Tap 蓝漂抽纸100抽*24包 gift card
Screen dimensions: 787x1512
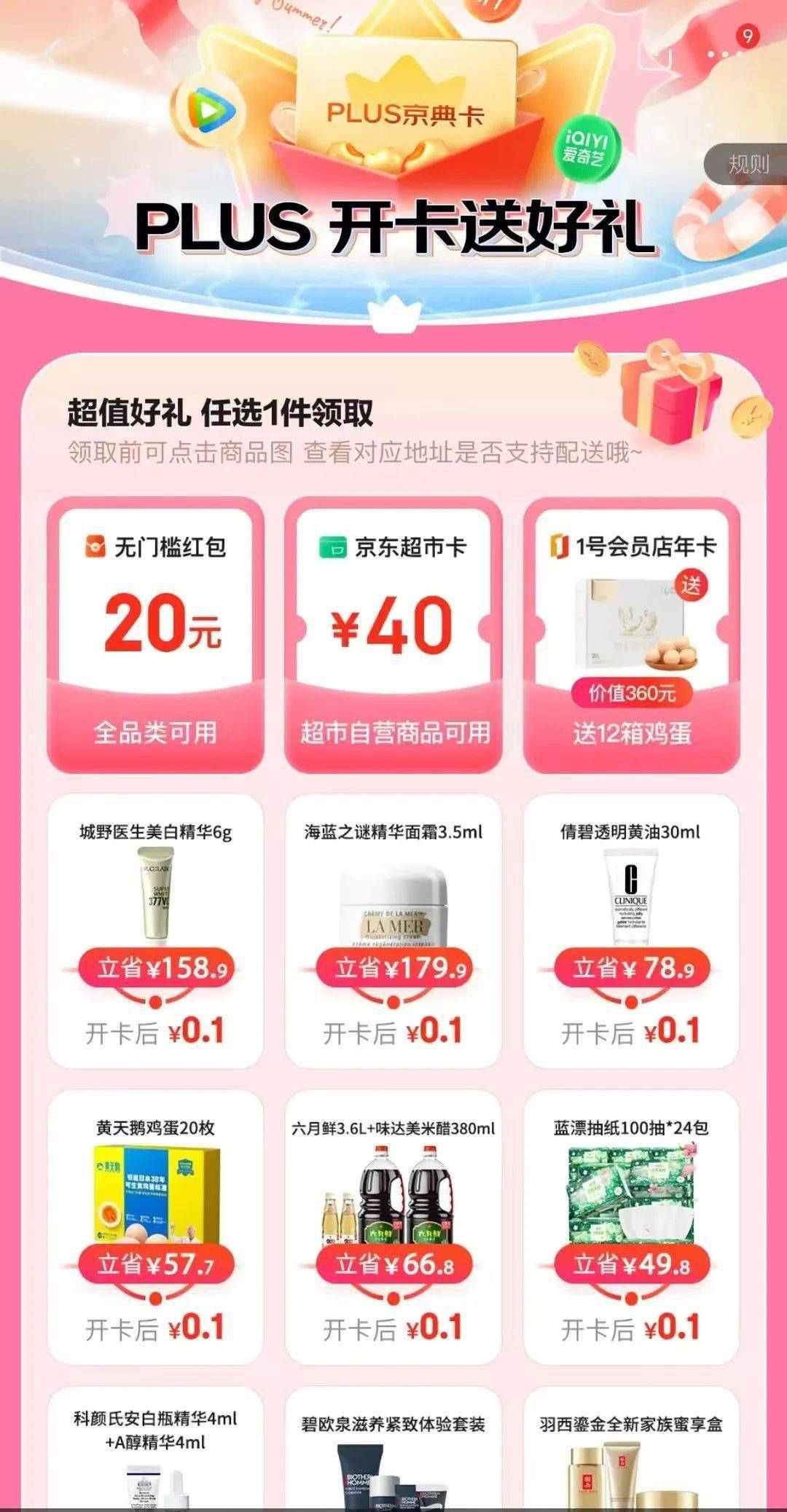(631, 1227)
